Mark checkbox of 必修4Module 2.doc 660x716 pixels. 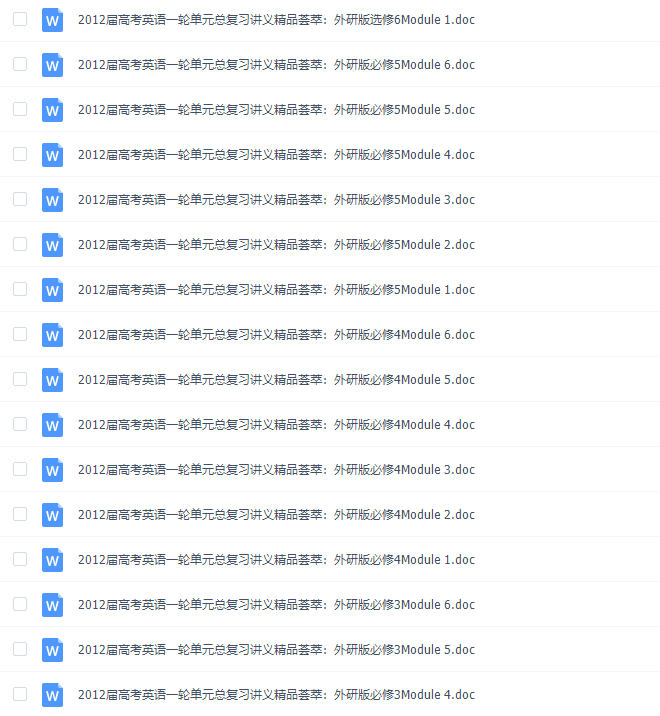pos(20,514)
